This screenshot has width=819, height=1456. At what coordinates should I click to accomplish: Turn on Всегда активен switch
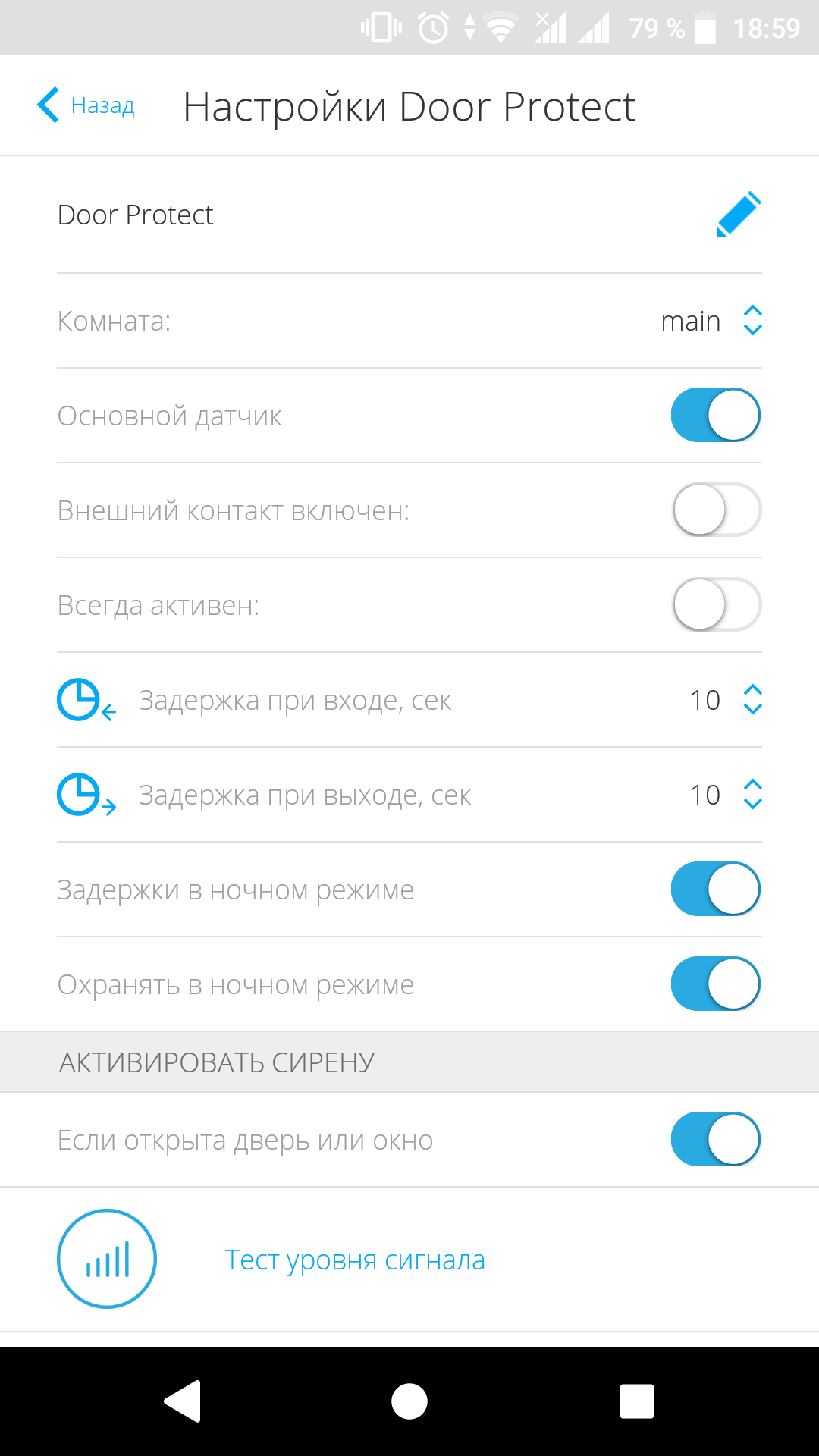715,604
